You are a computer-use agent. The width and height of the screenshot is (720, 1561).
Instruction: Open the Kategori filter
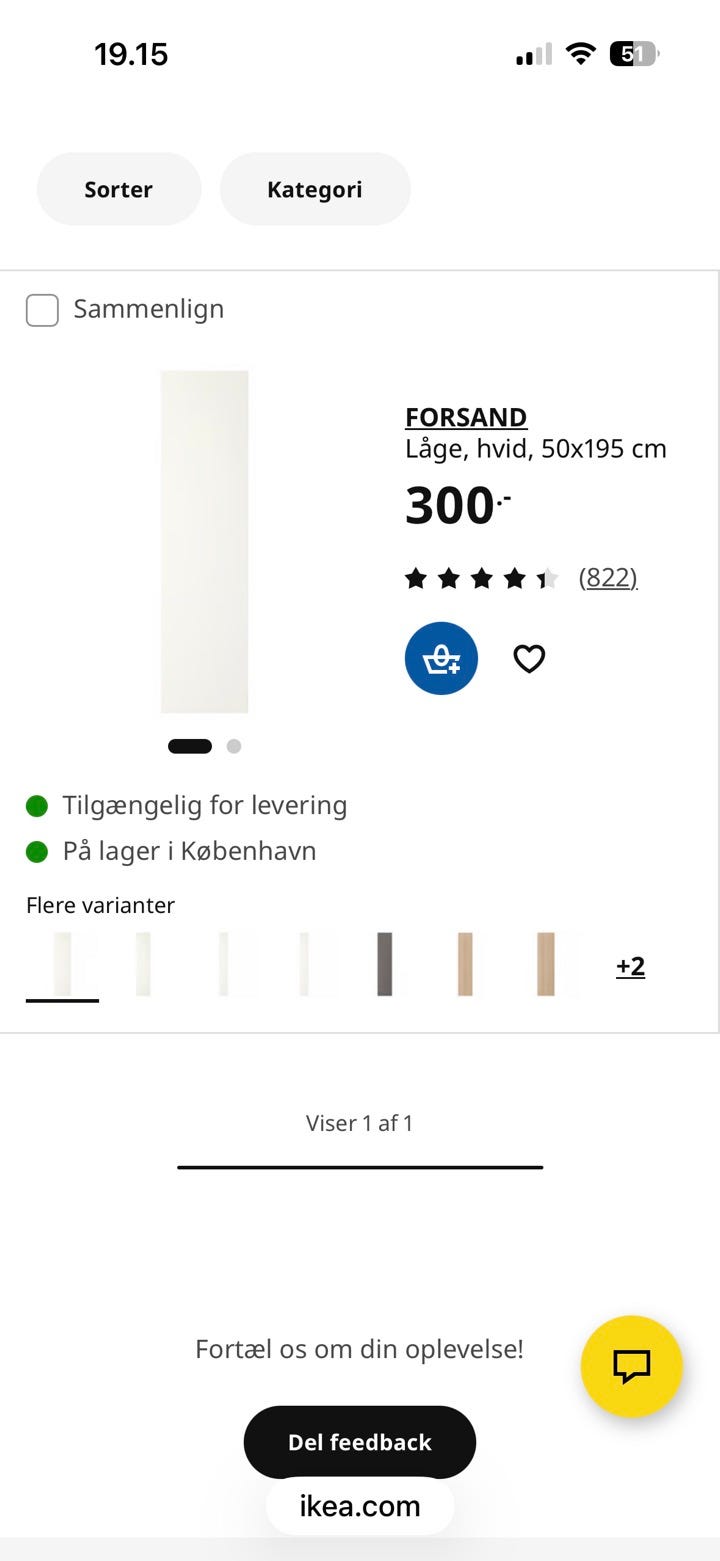315,189
